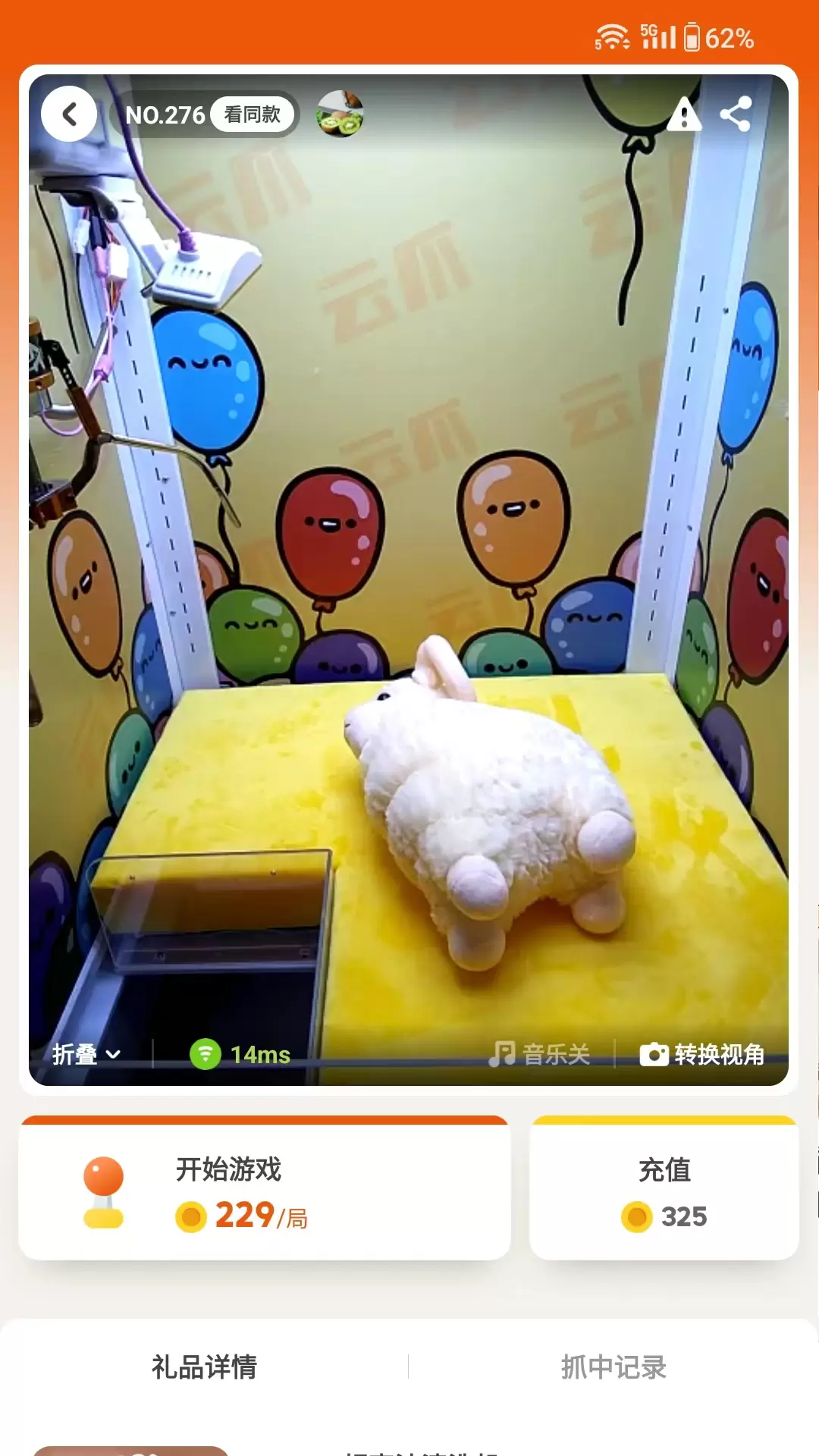Switch to the 礼品详情 tab
The height and width of the screenshot is (1456, 819).
[205, 1367]
